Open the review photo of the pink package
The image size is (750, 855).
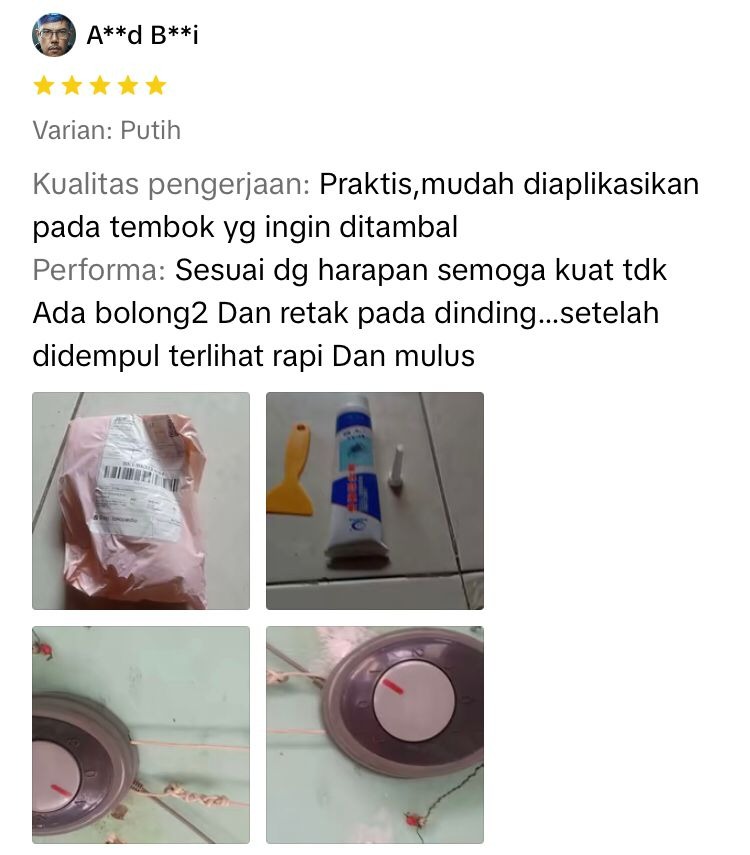(x=141, y=501)
